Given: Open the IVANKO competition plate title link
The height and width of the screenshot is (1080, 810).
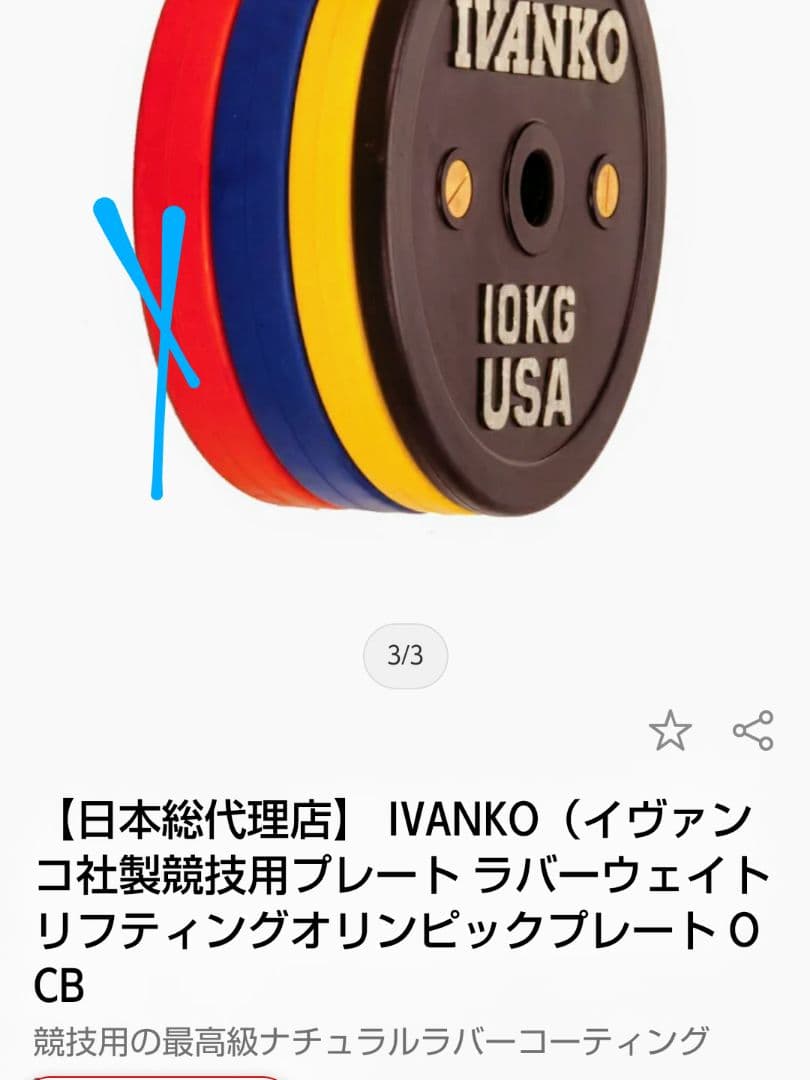Looking at the screenshot, I should click(x=400, y=880).
